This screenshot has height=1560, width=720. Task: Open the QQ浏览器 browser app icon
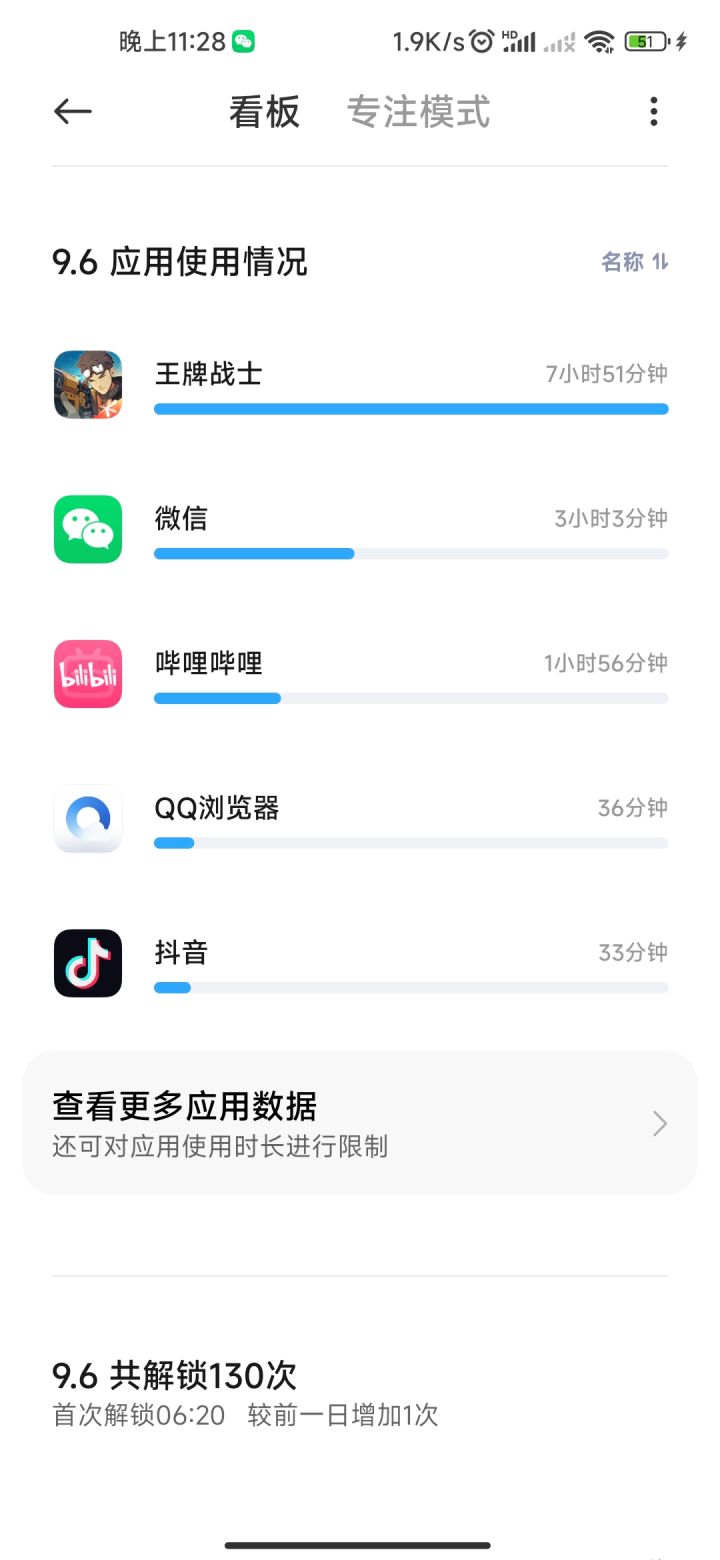click(87, 819)
